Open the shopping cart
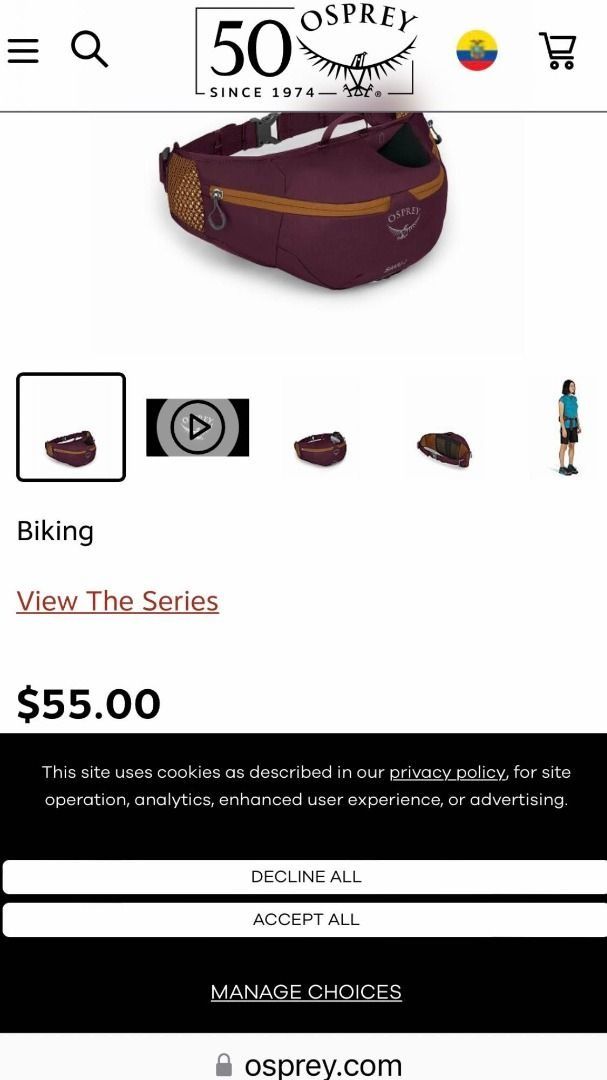Screen dimensions: 607x1080 (x=558, y=50)
